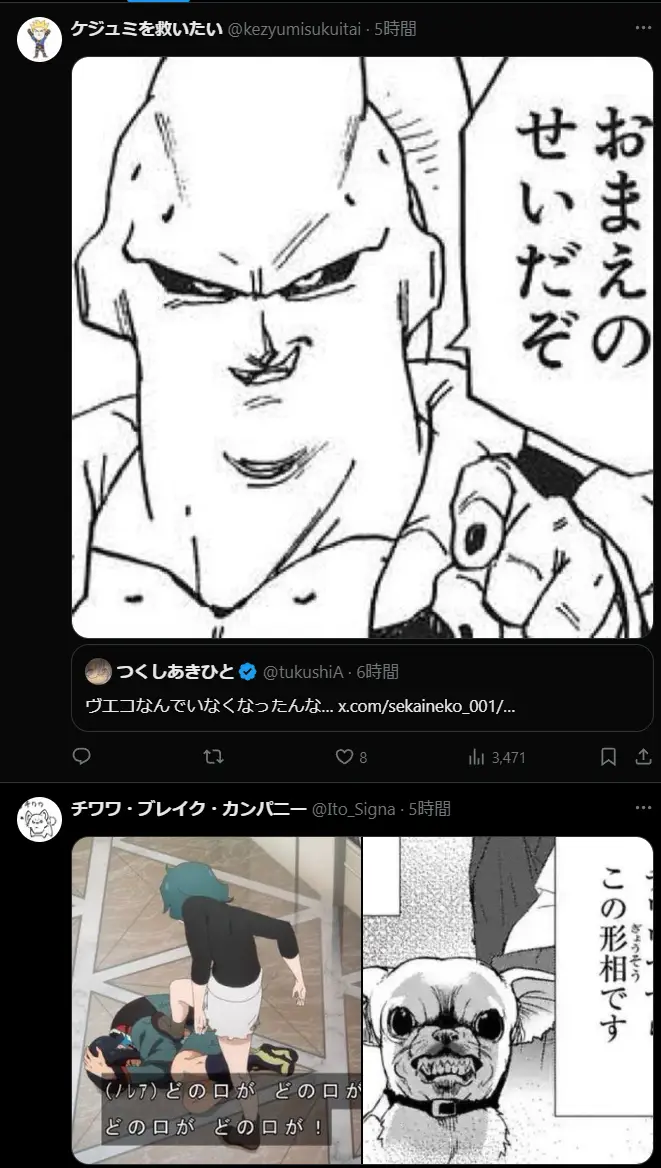This screenshot has height=1168, width=661.
Task: Share ケジュミを救いたい's post
Action: click(x=643, y=757)
